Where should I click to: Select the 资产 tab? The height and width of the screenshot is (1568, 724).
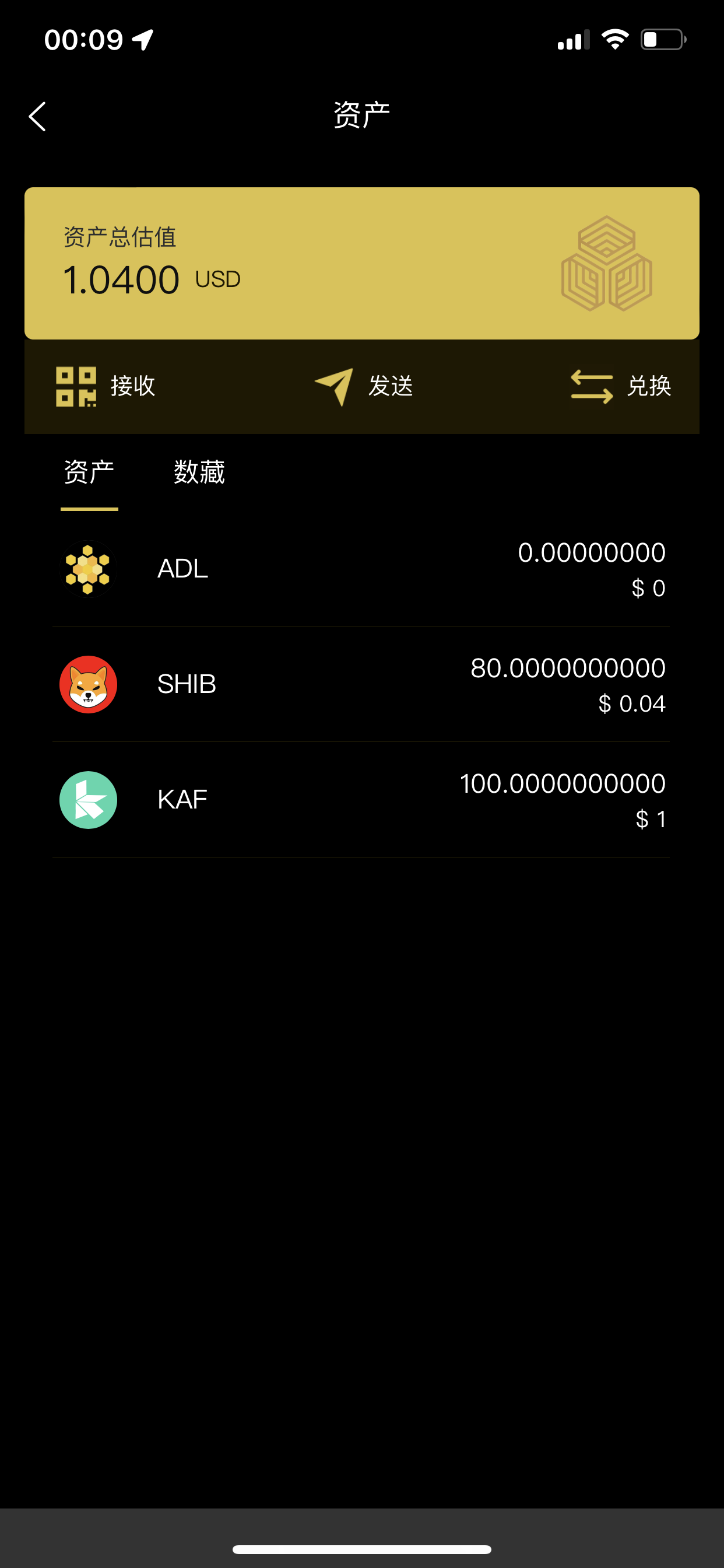[89, 473]
